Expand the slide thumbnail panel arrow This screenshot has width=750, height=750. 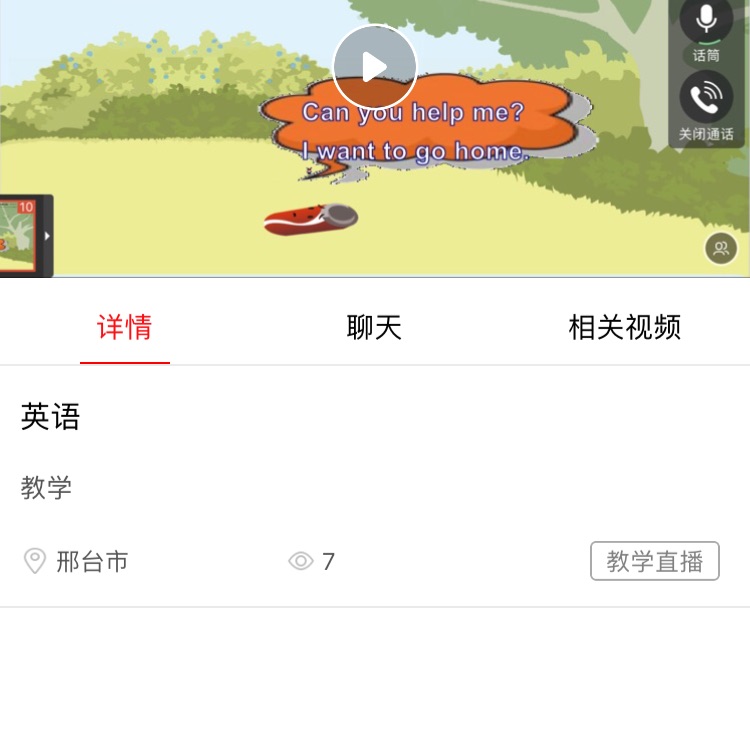point(47,236)
